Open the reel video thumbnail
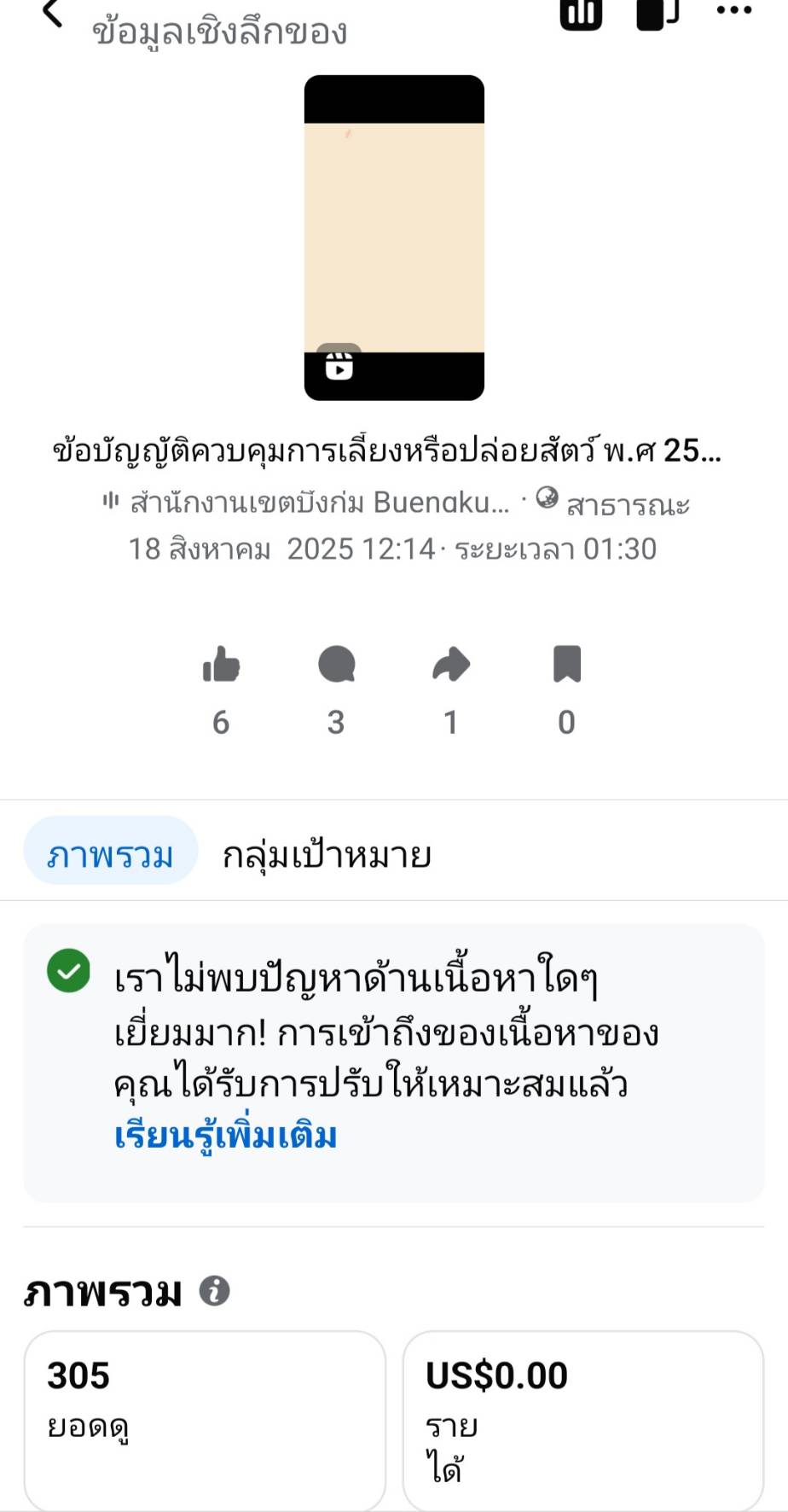 tap(394, 238)
